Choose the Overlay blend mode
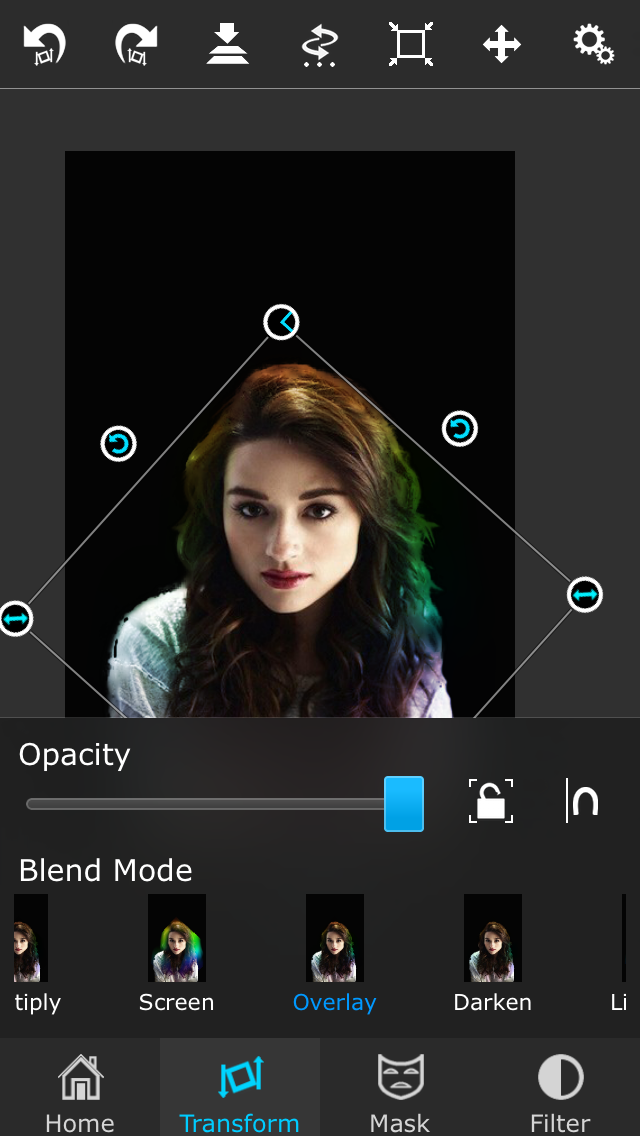The image size is (640, 1136). (x=334, y=953)
